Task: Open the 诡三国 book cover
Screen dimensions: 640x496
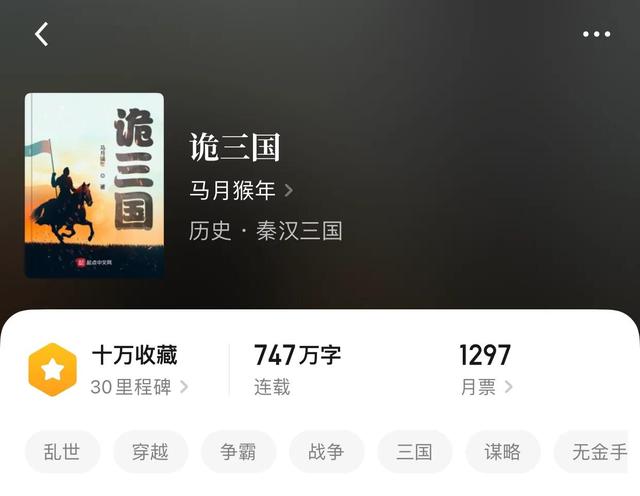Action: (x=95, y=186)
